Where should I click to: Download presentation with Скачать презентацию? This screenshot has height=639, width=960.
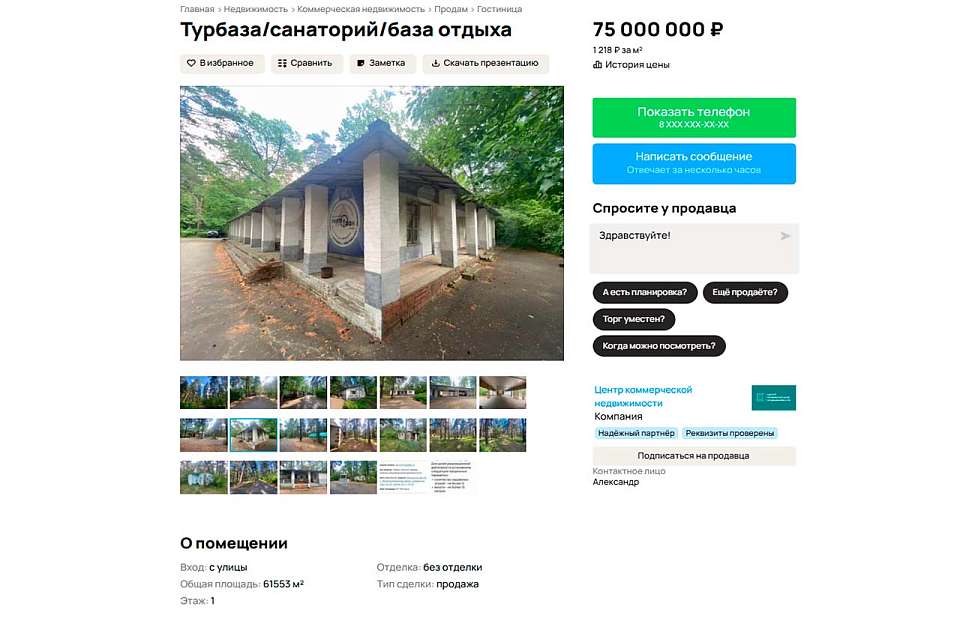485,63
